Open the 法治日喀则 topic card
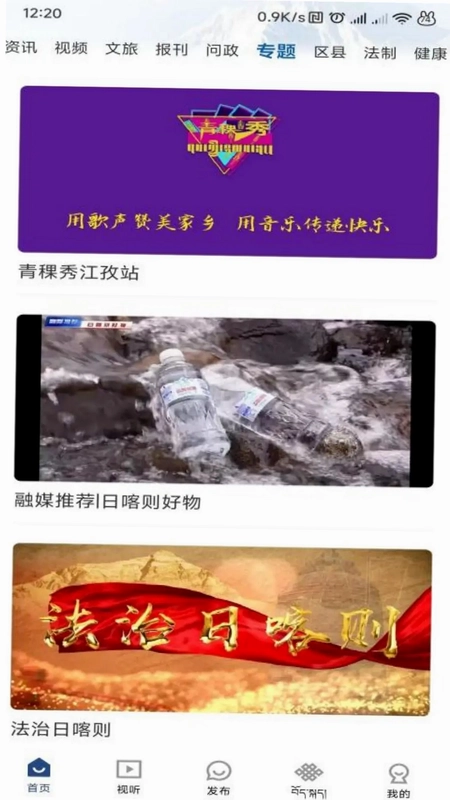Image resolution: width=450 pixels, height=800 pixels. tap(221, 641)
